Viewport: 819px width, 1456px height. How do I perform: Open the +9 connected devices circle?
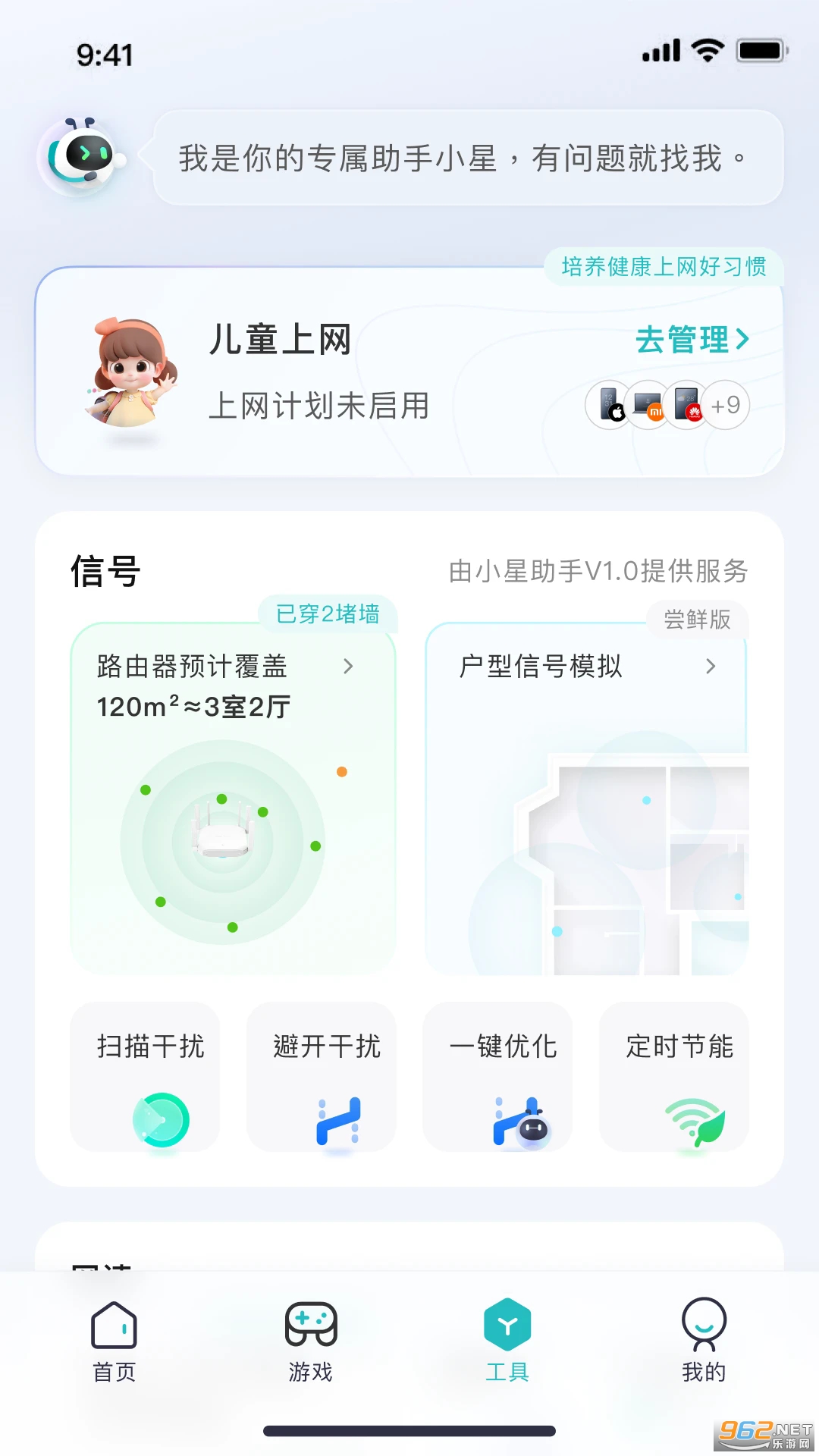[x=724, y=405]
